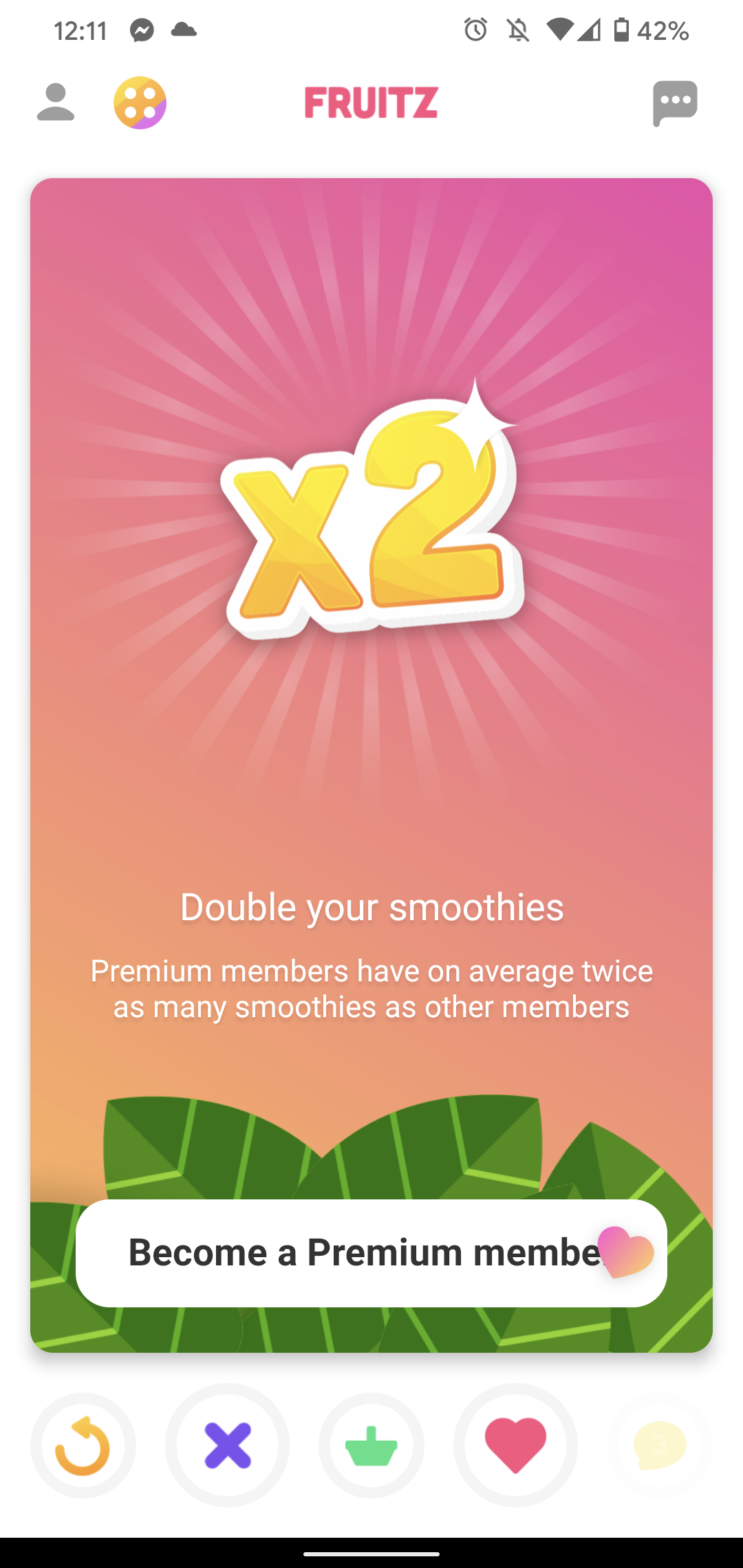
Task: Open conversations via the chat bubble icon
Action: point(676,103)
